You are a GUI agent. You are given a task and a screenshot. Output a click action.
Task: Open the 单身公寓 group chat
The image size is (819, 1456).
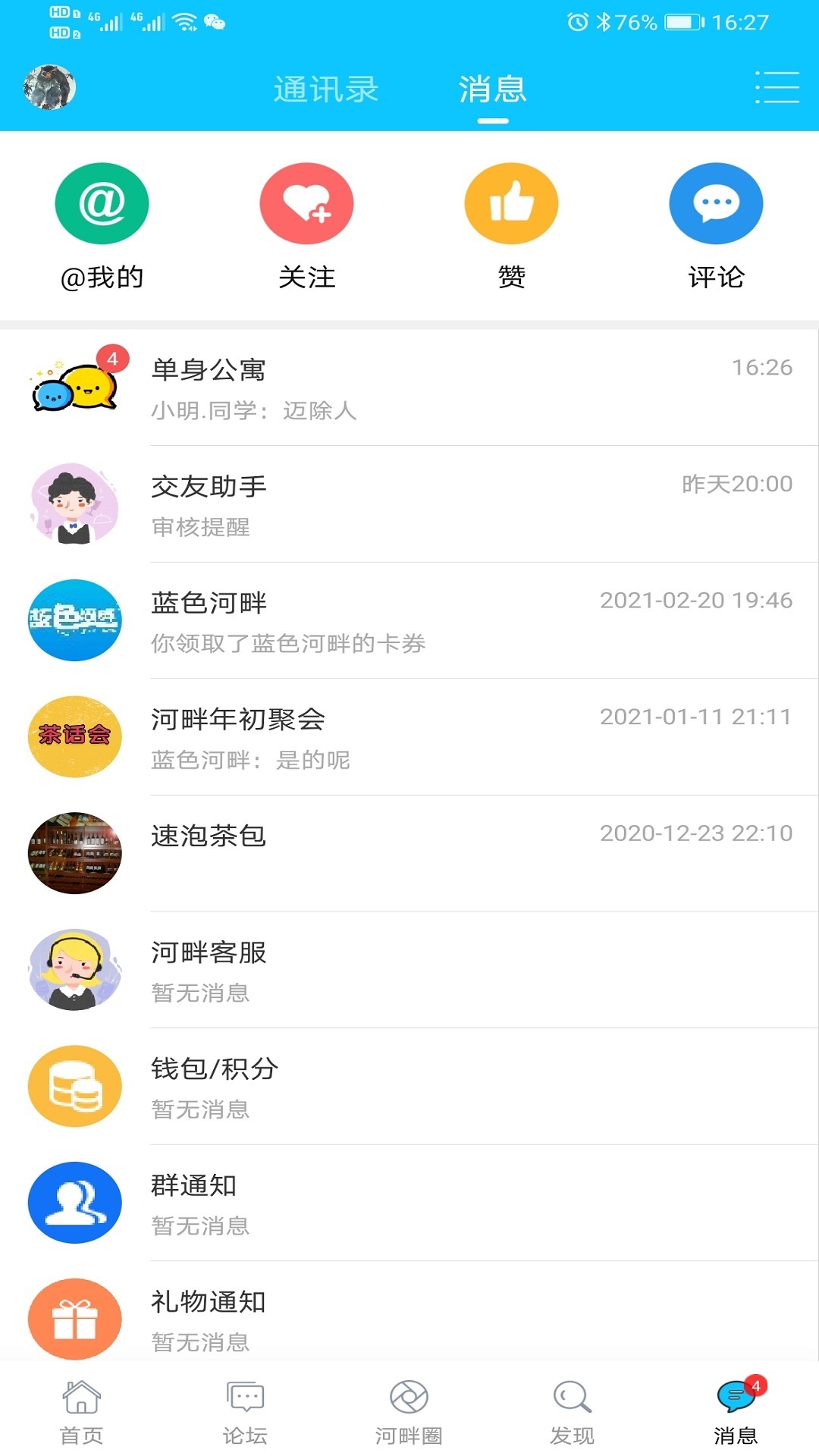point(409,387)
